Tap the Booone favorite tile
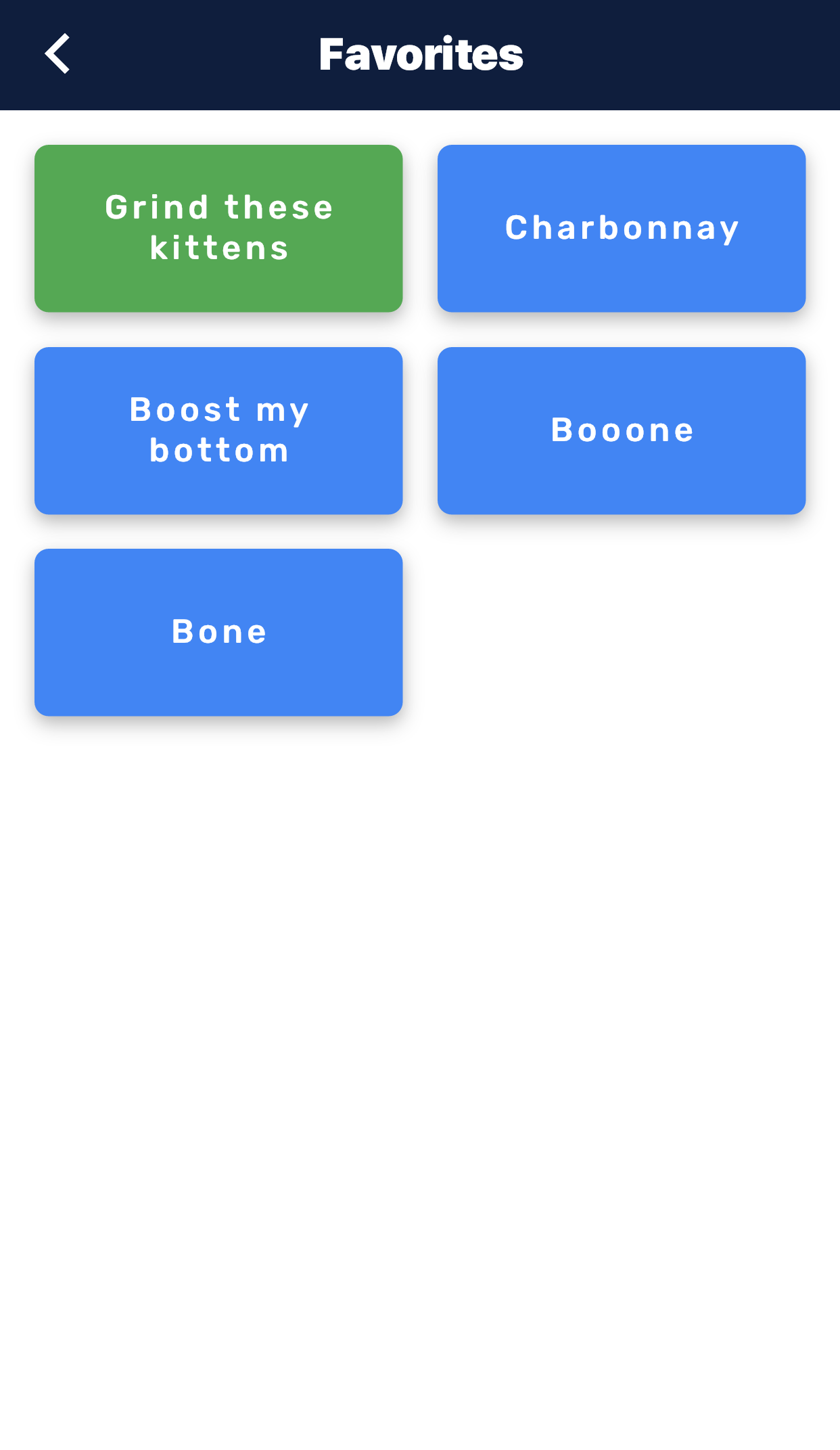 coord(621,430)
